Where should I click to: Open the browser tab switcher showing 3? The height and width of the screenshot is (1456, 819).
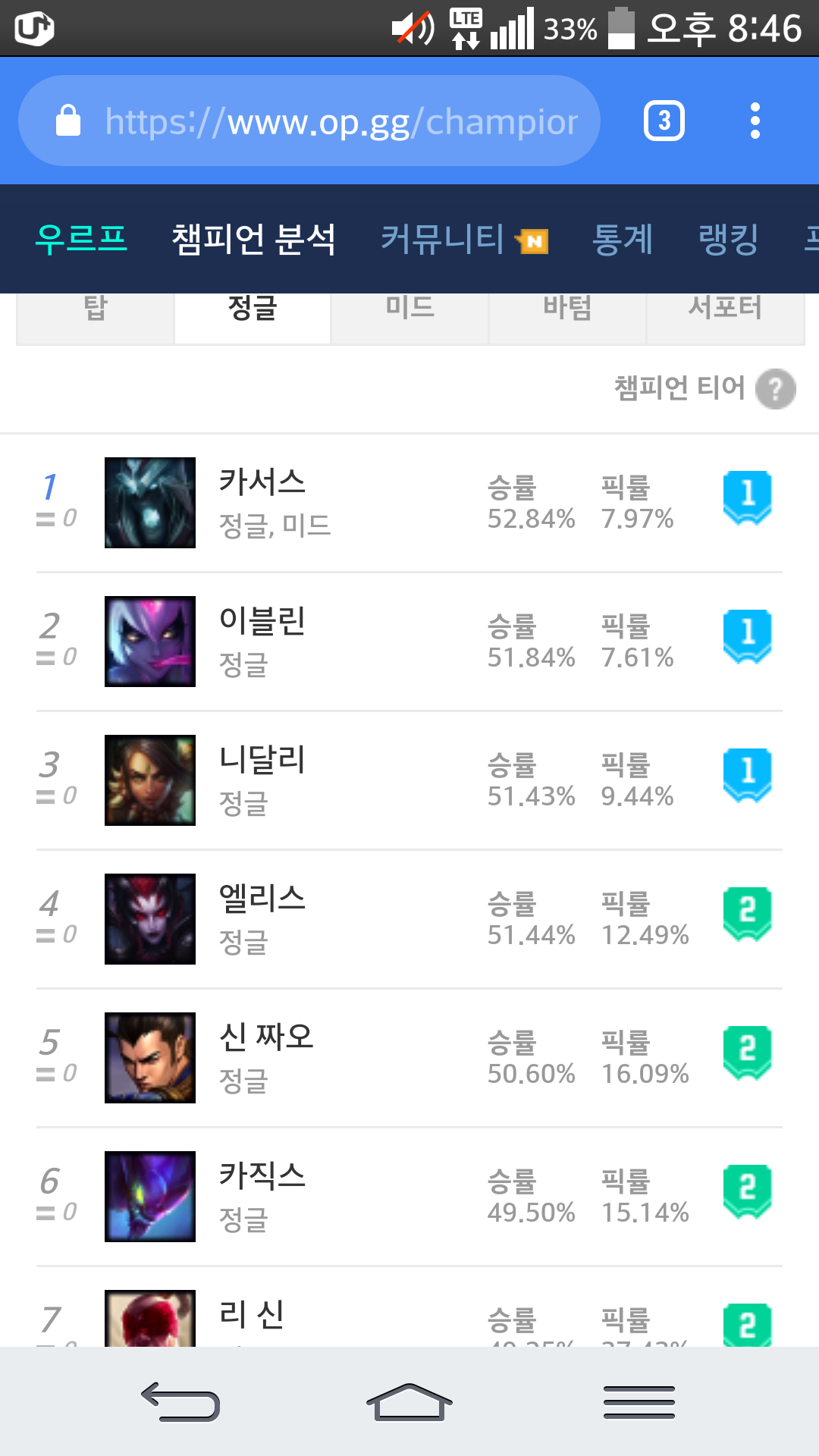664,120
